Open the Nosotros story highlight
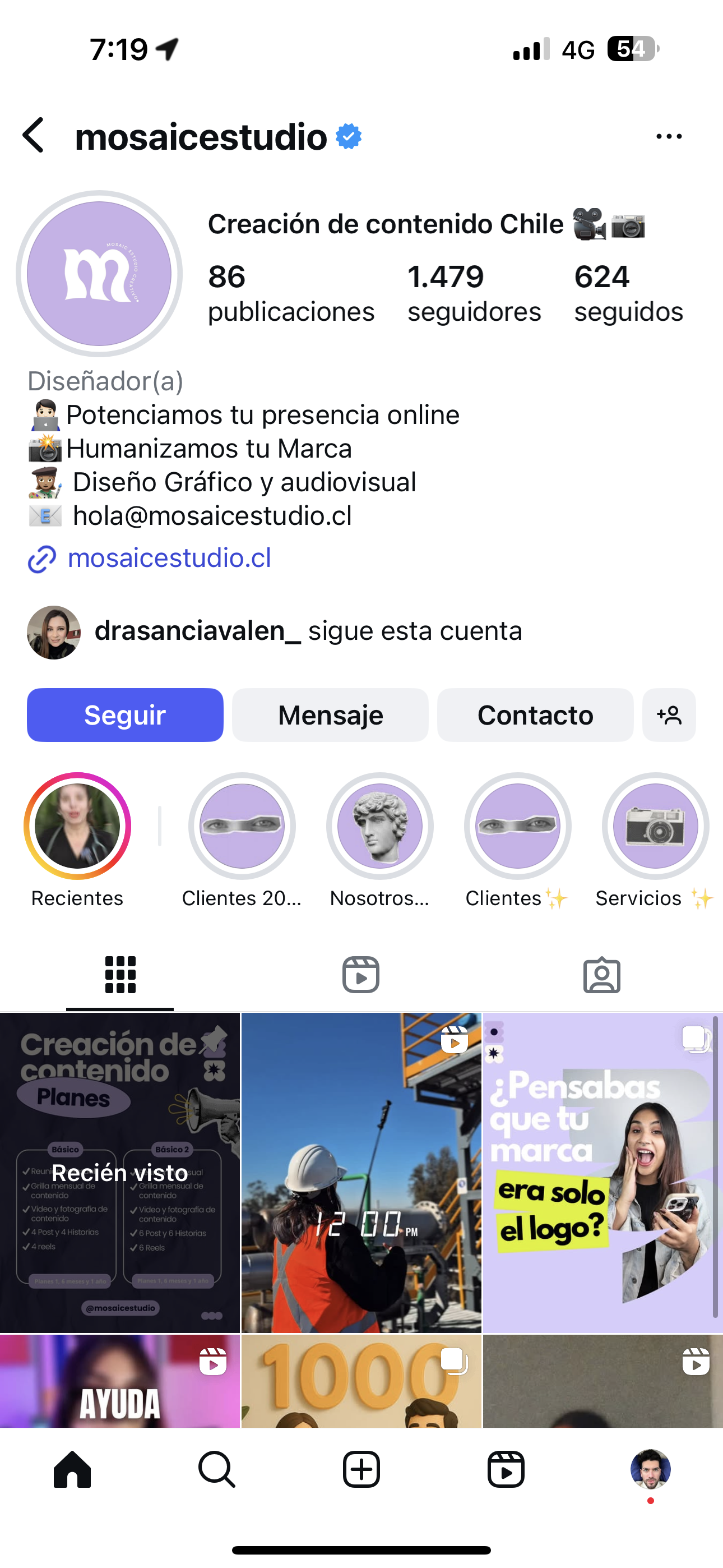 click(380, 826)
